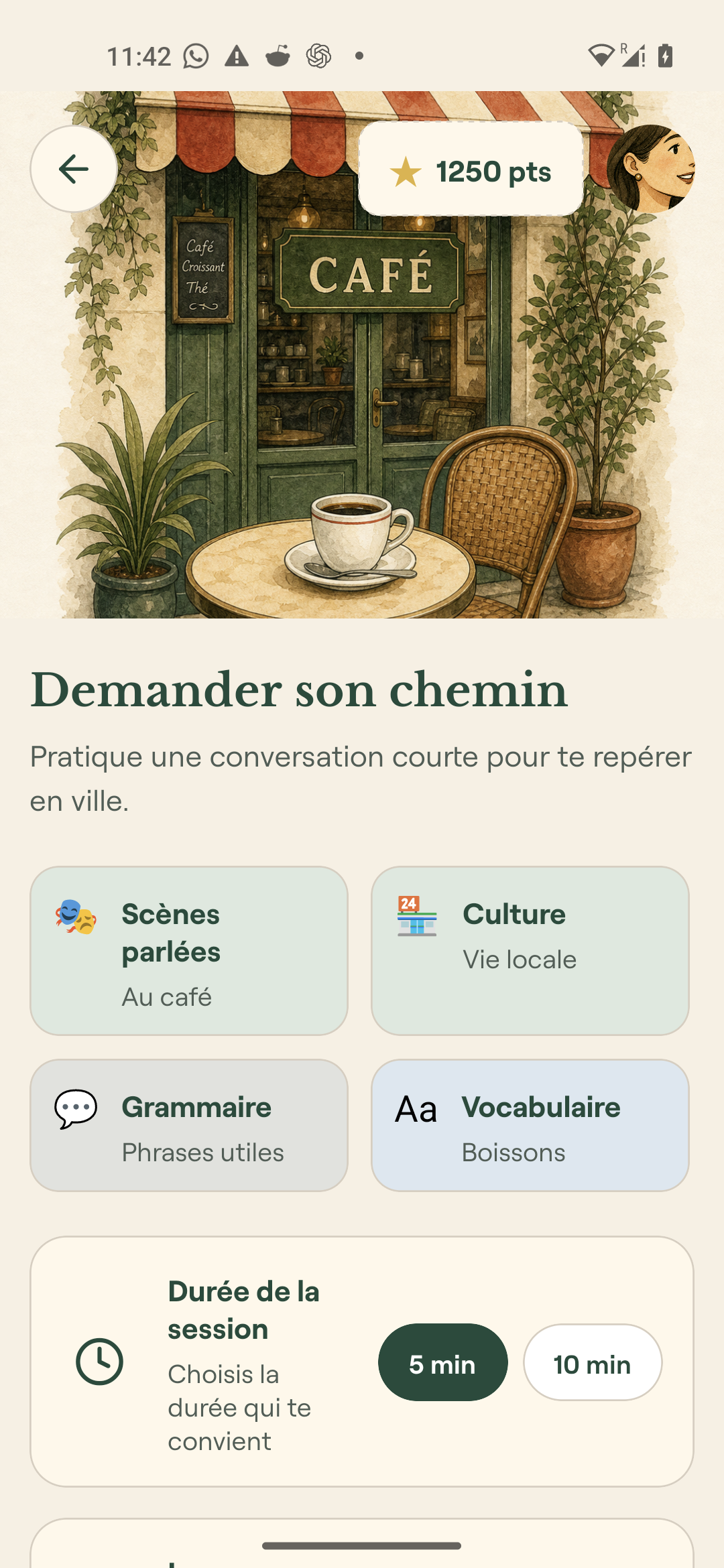Open the 1250 pts points badge
The width and height of the screenshot is (724, 1568).
[x=471, y=169]
